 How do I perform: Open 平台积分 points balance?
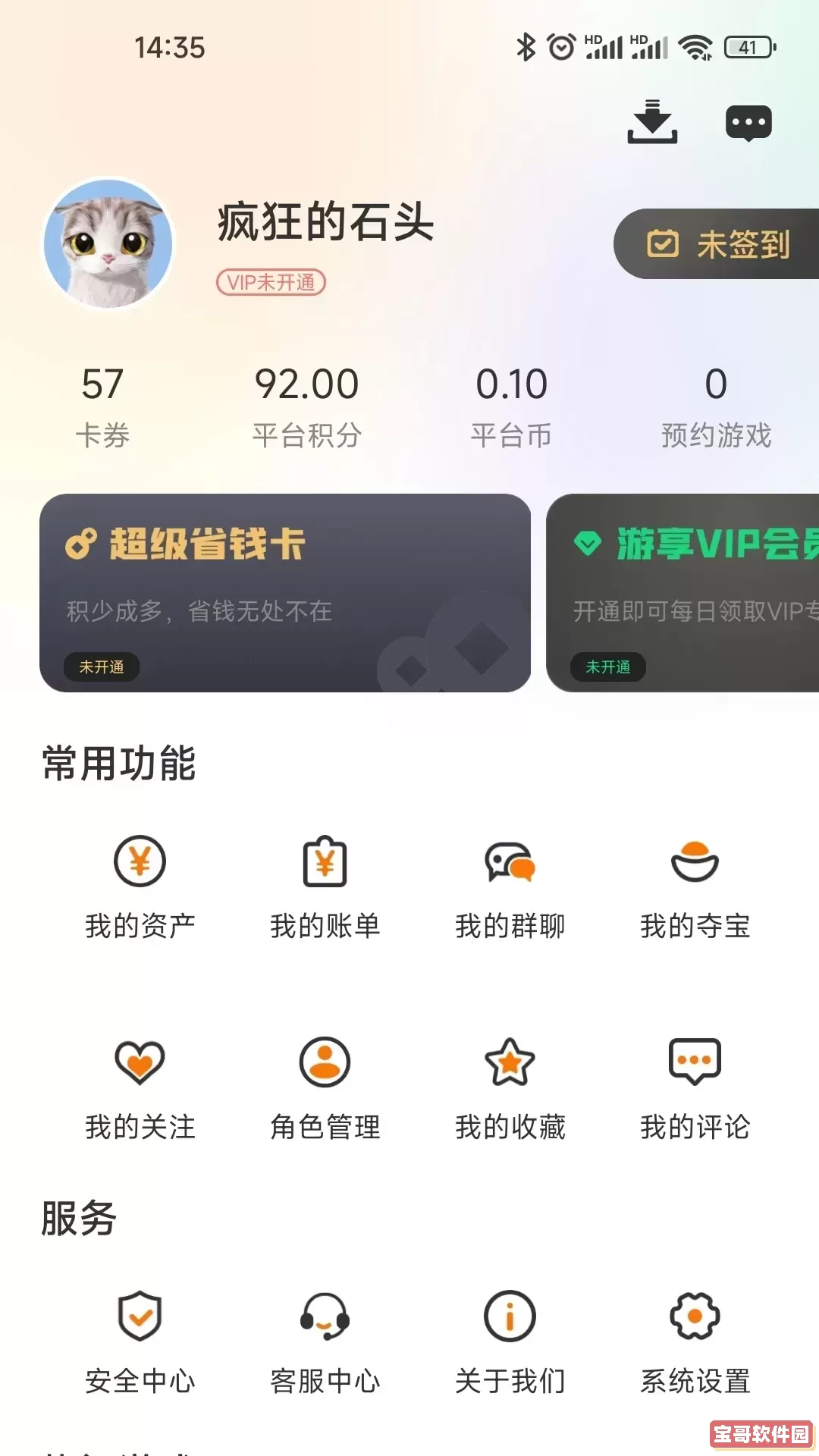point(306,406)
